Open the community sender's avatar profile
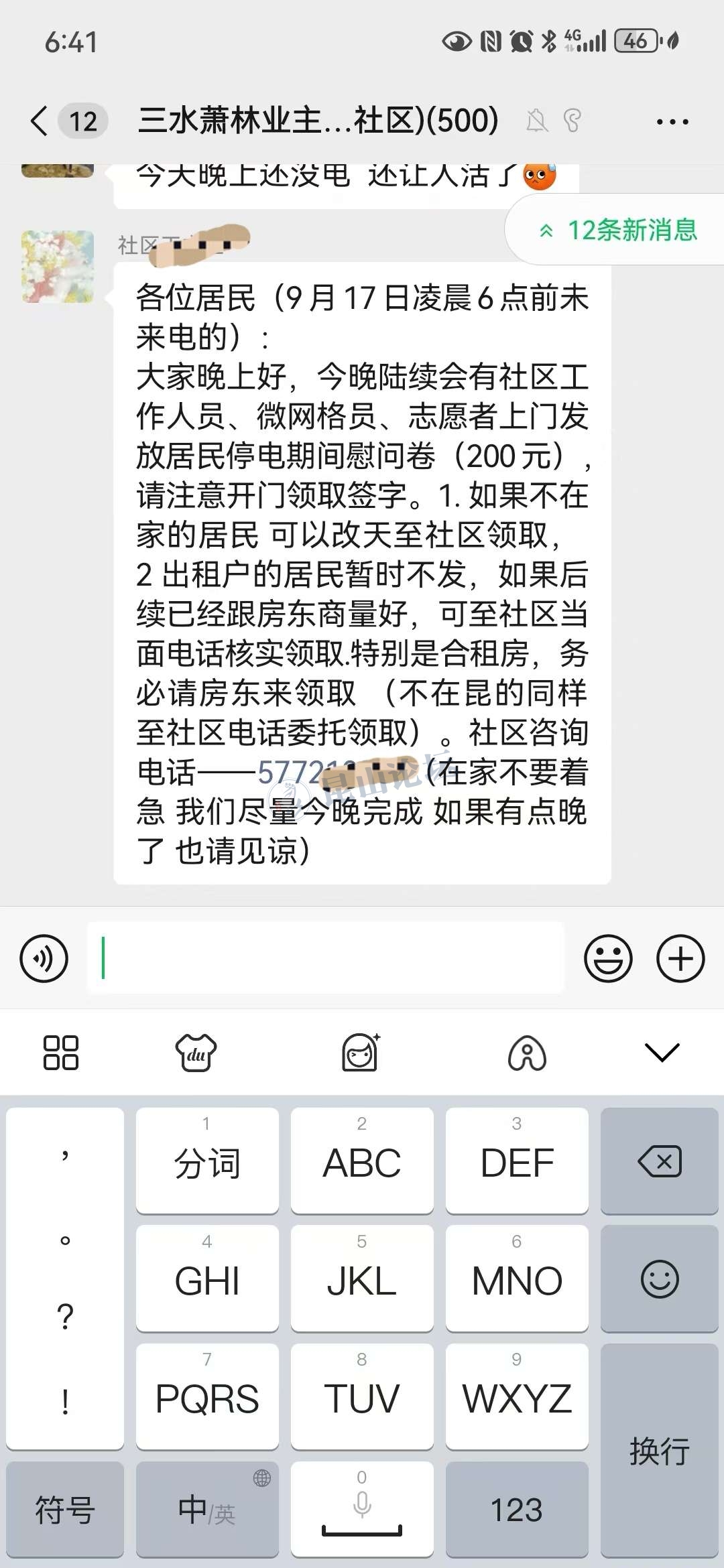This screenshot has height=1568, width=724. point(58,267)
